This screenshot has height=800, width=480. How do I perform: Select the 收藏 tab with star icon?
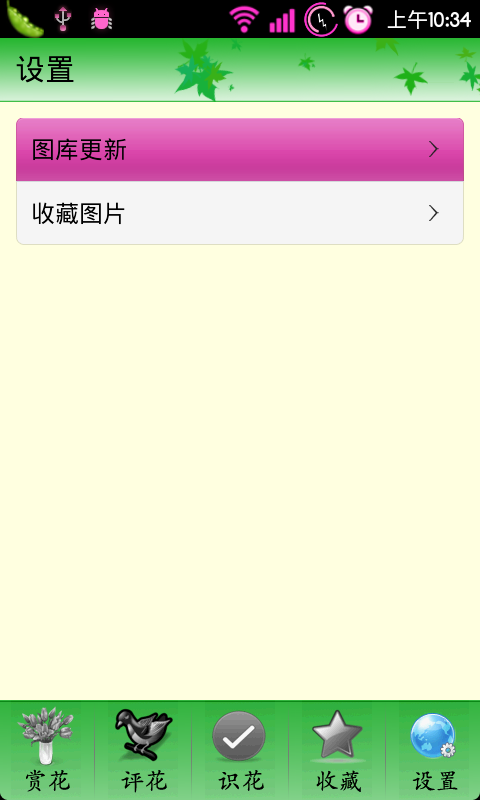[336, 751]
